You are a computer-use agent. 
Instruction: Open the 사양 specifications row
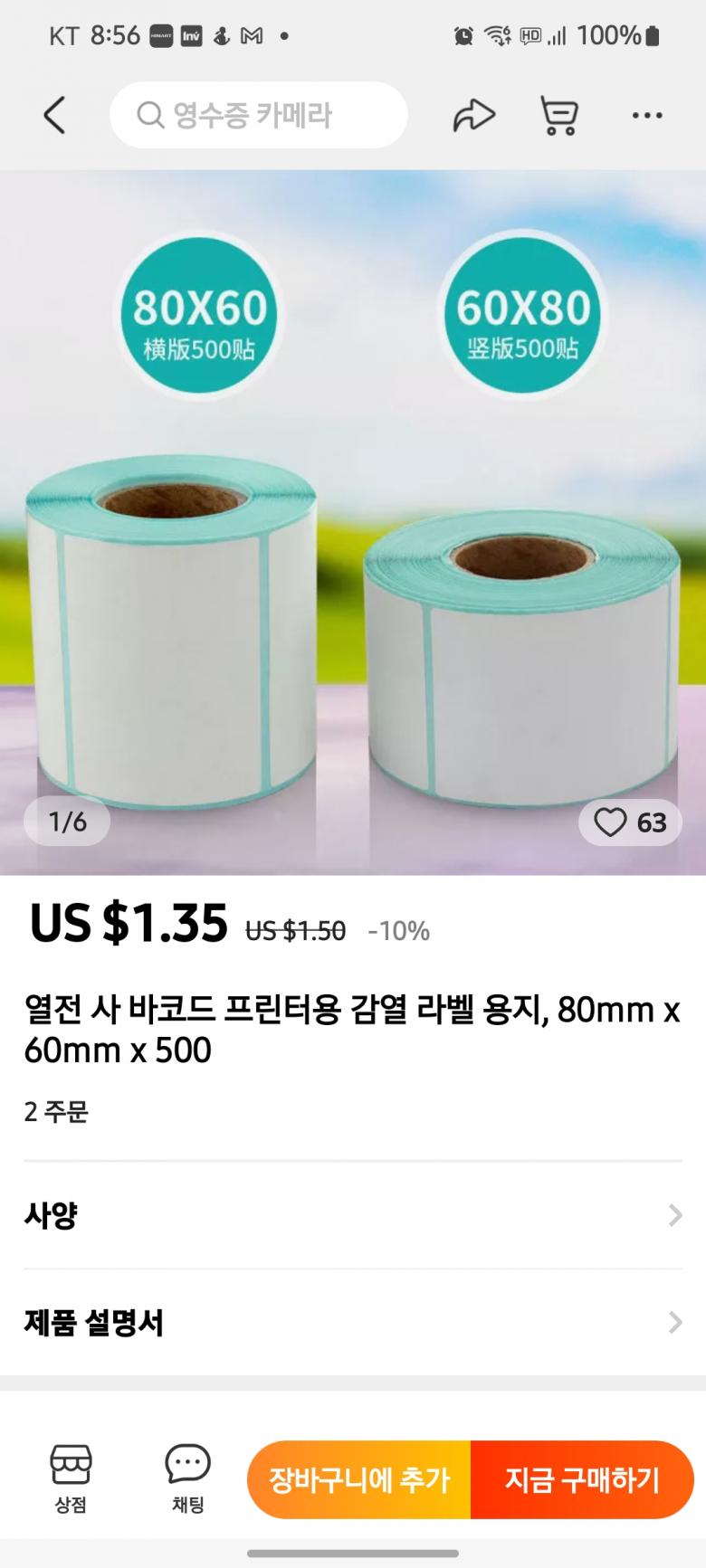tap(353, 1215)
